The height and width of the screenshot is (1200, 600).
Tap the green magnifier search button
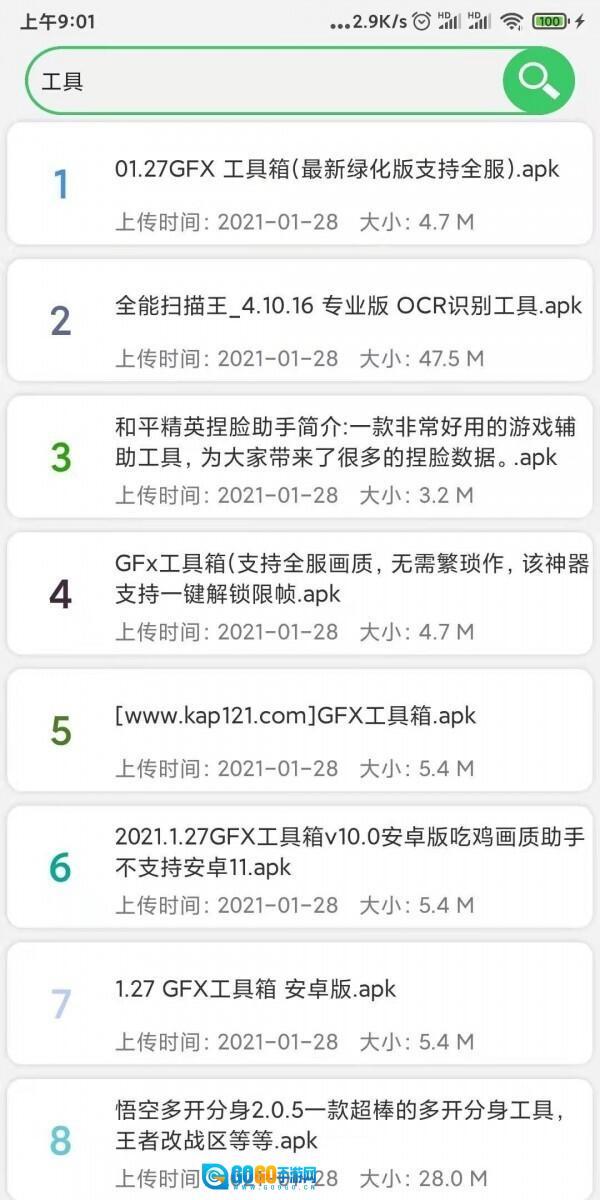(538, 80)
